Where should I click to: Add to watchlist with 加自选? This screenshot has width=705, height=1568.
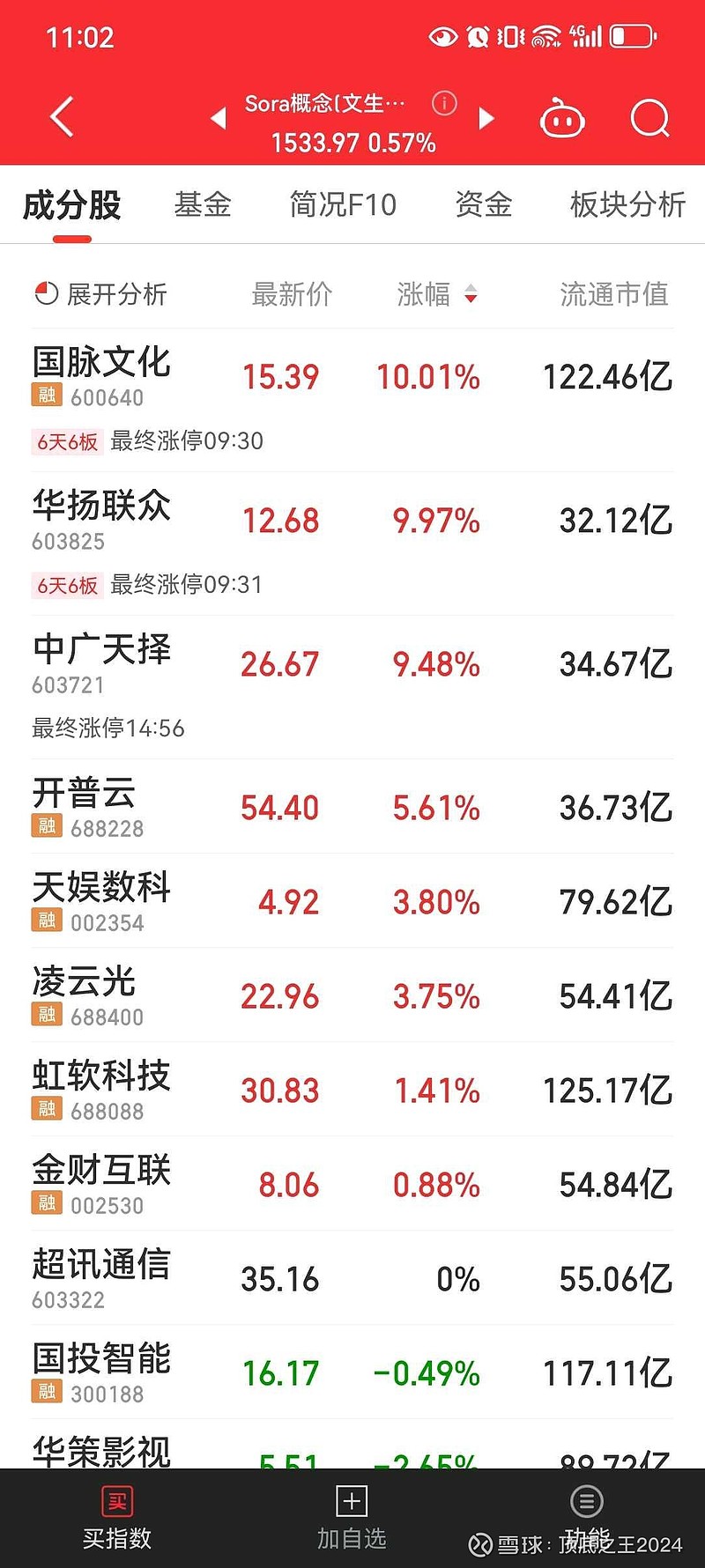tap(352, 1519)
